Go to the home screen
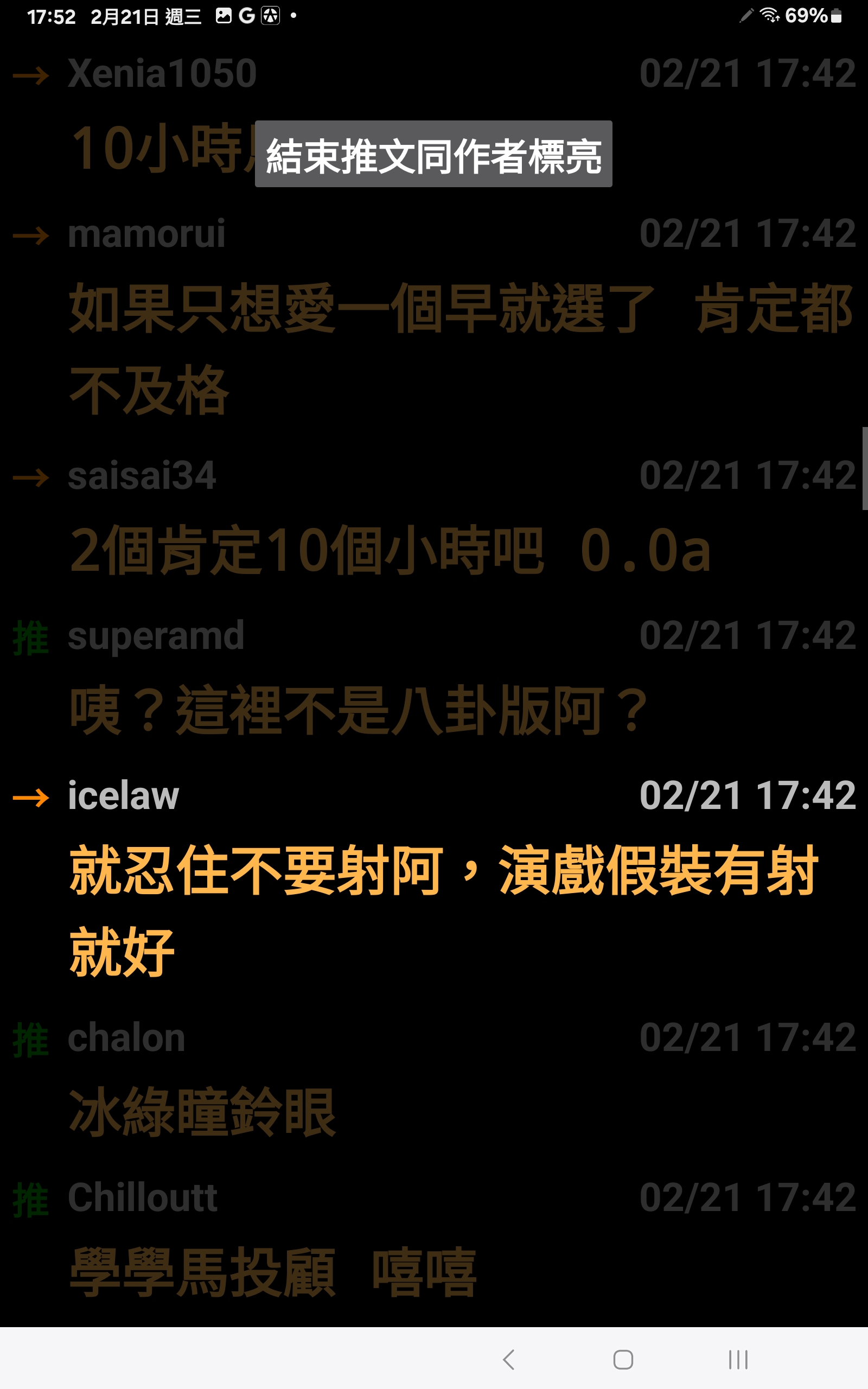Viewport: 868px width, 1389px height. 623,1359
